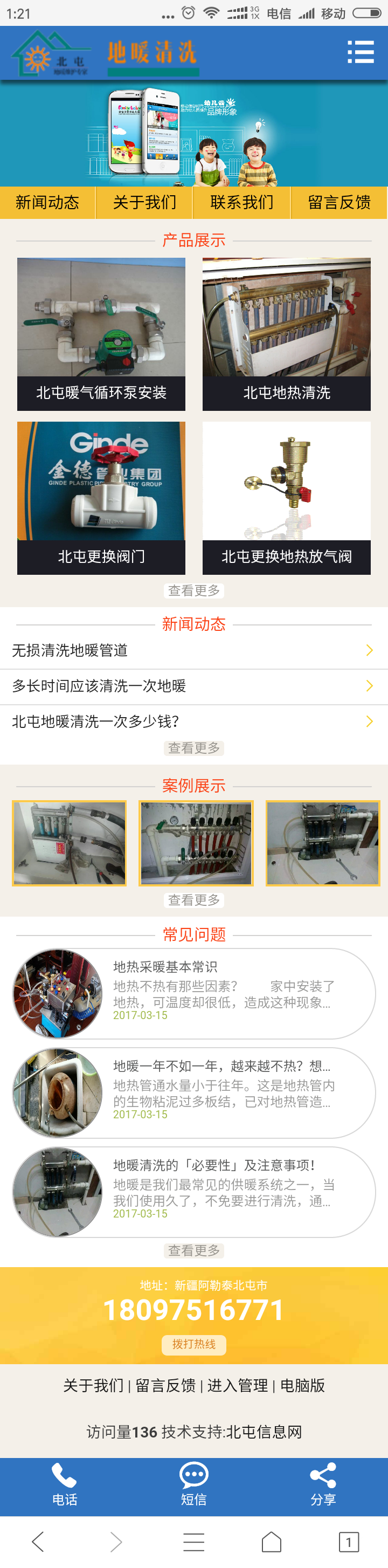
Task: Open the hamburger menu in the header
Action: 360,52
